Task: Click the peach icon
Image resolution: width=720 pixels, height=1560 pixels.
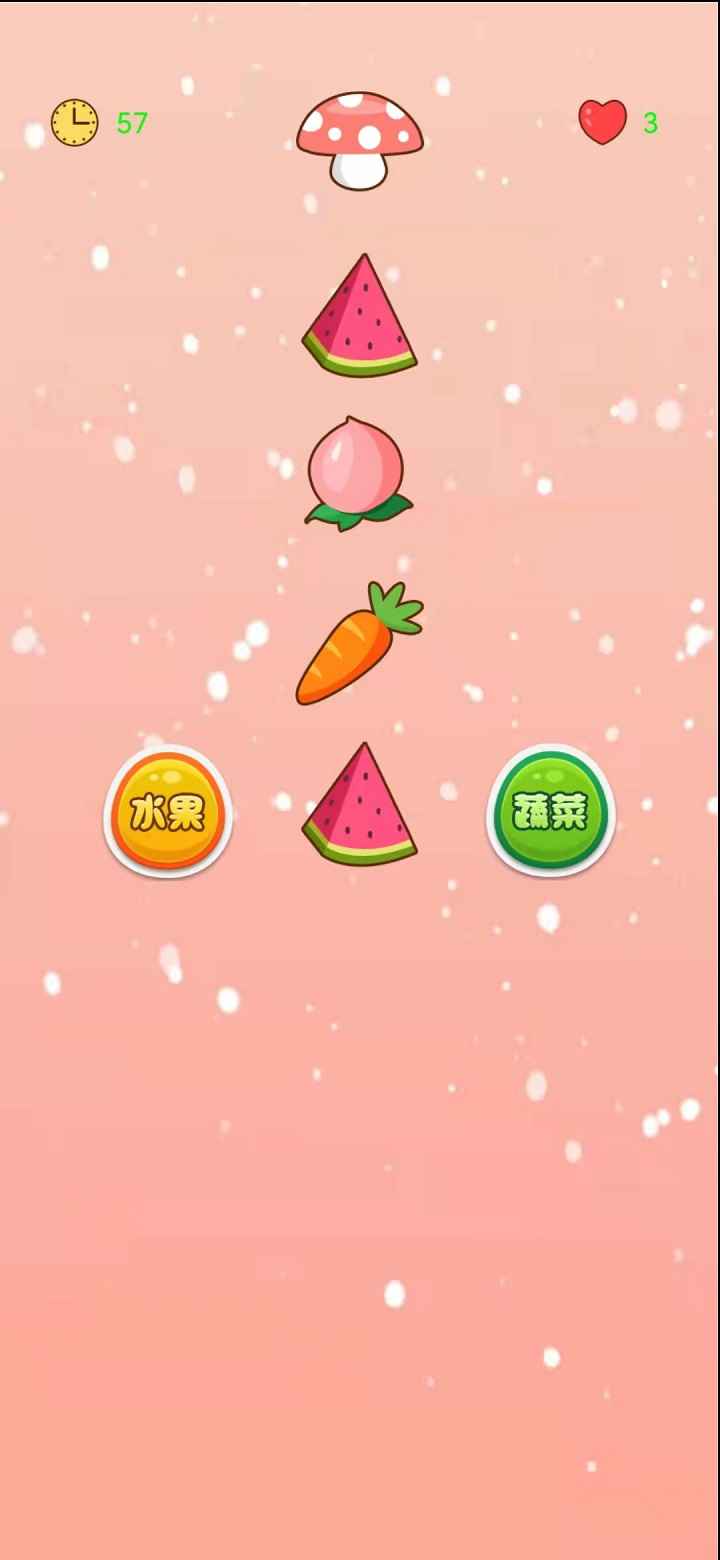Action: click(358, 470)
